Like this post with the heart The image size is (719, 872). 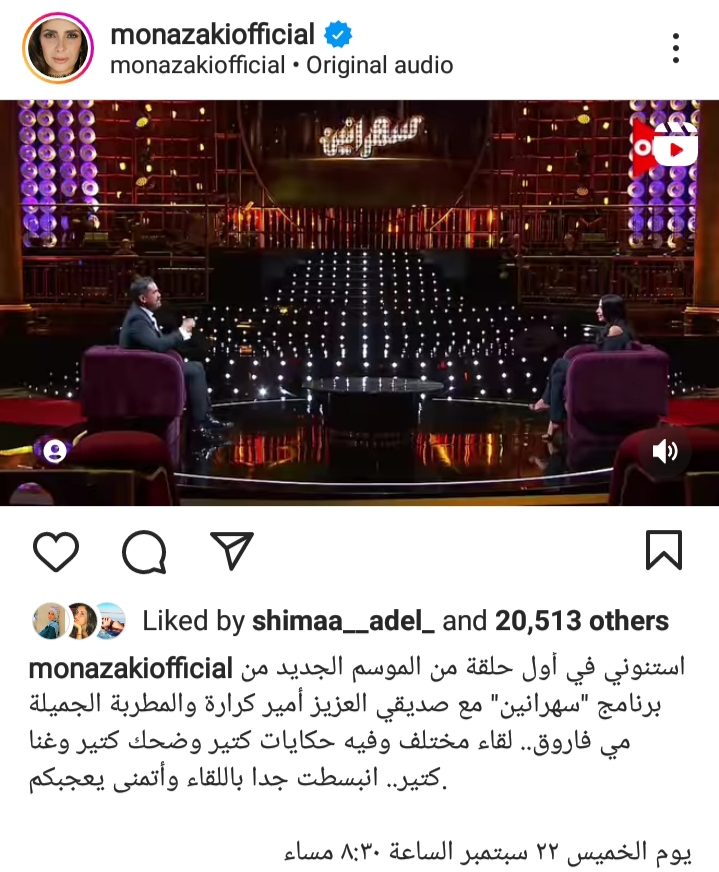56,551
